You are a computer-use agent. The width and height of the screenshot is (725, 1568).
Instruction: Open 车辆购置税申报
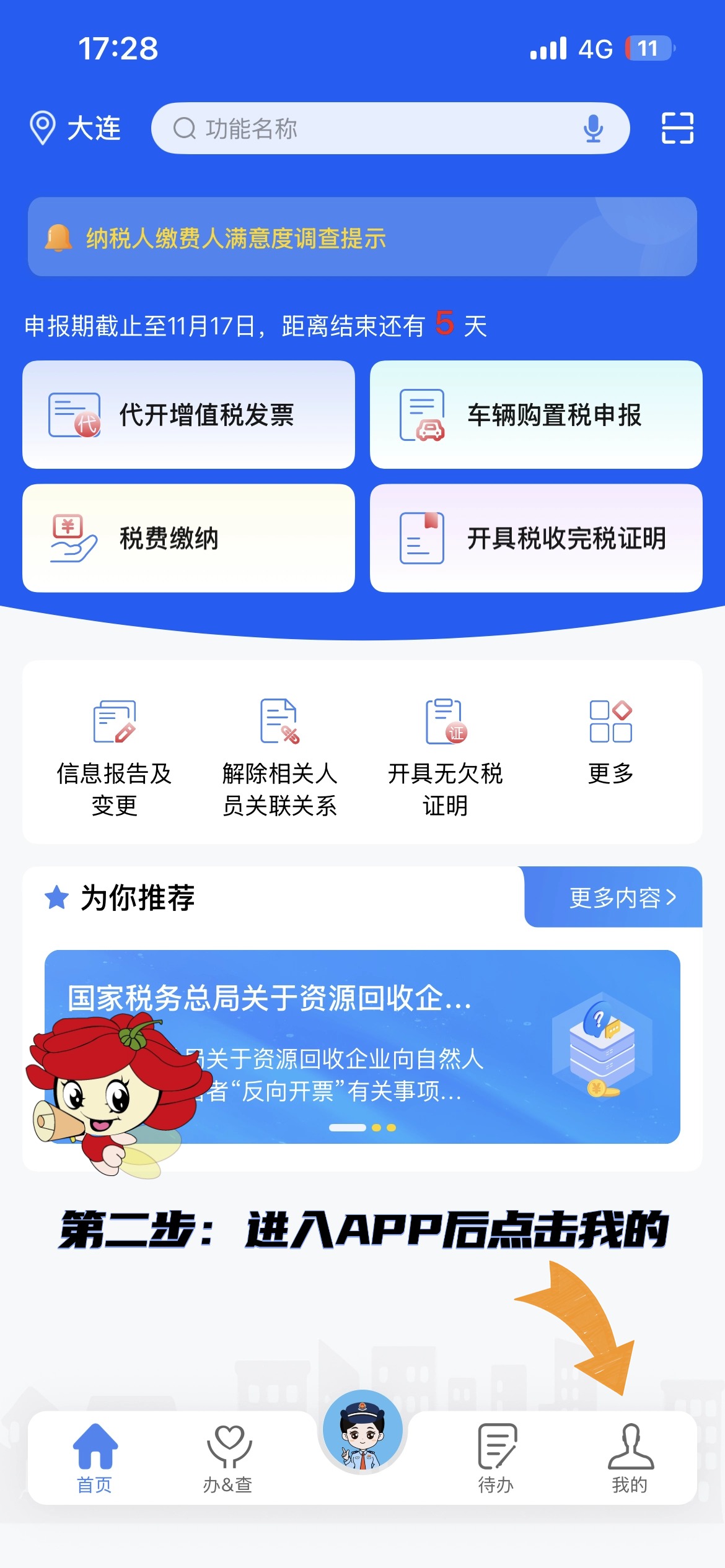[x=535, y=415]
